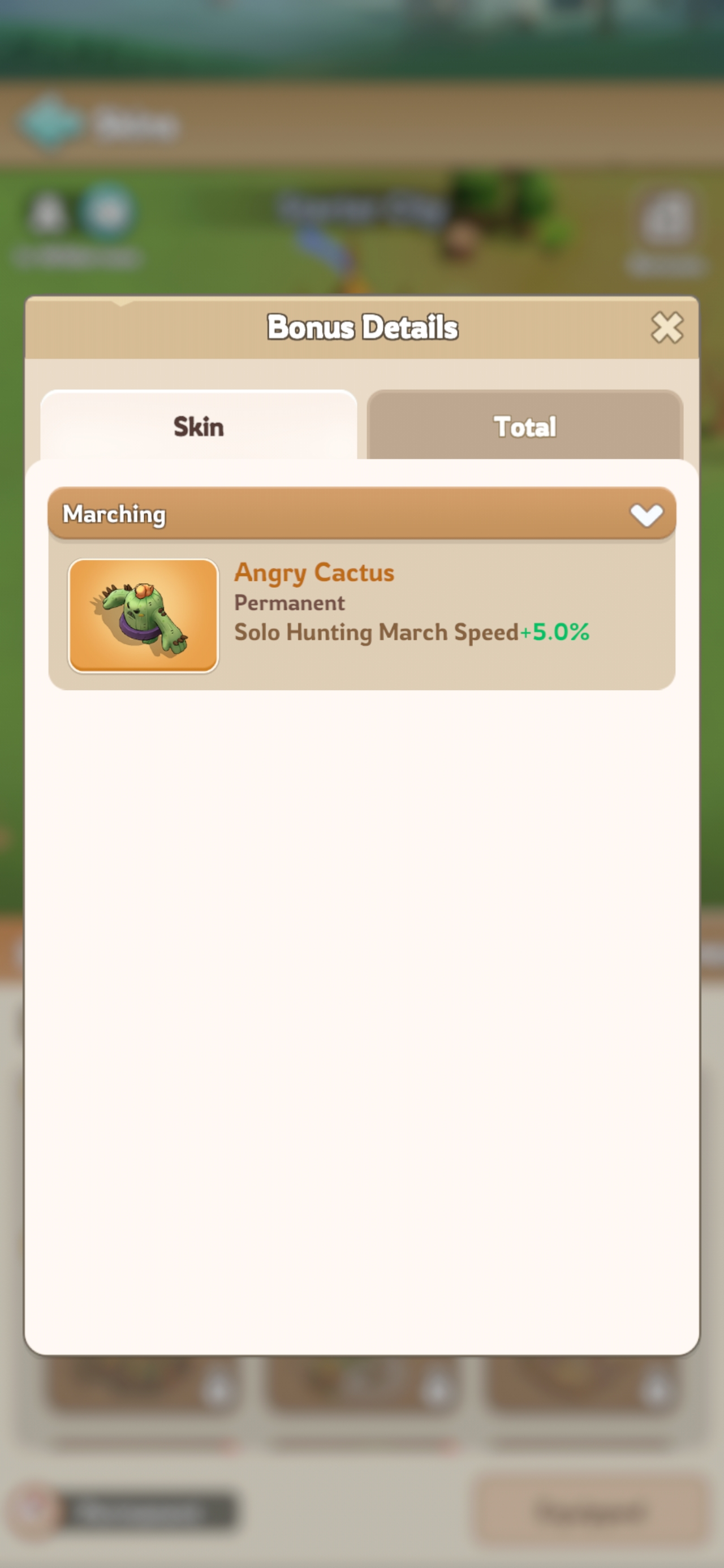Close the Bonus Details dialog
The image size is (724, 1568).
pyautogui.click(x=667, y=328)
